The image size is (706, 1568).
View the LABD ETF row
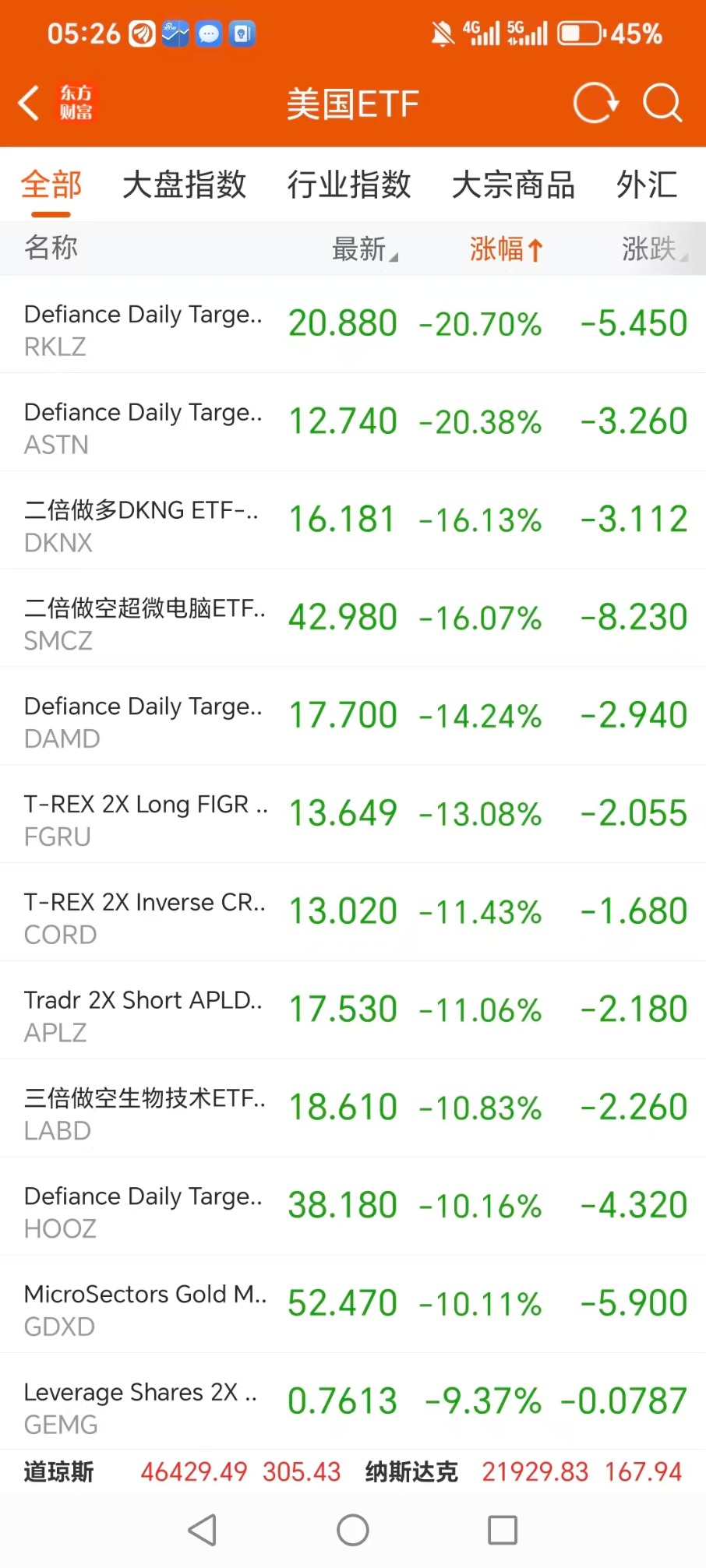coord(353,1108)
